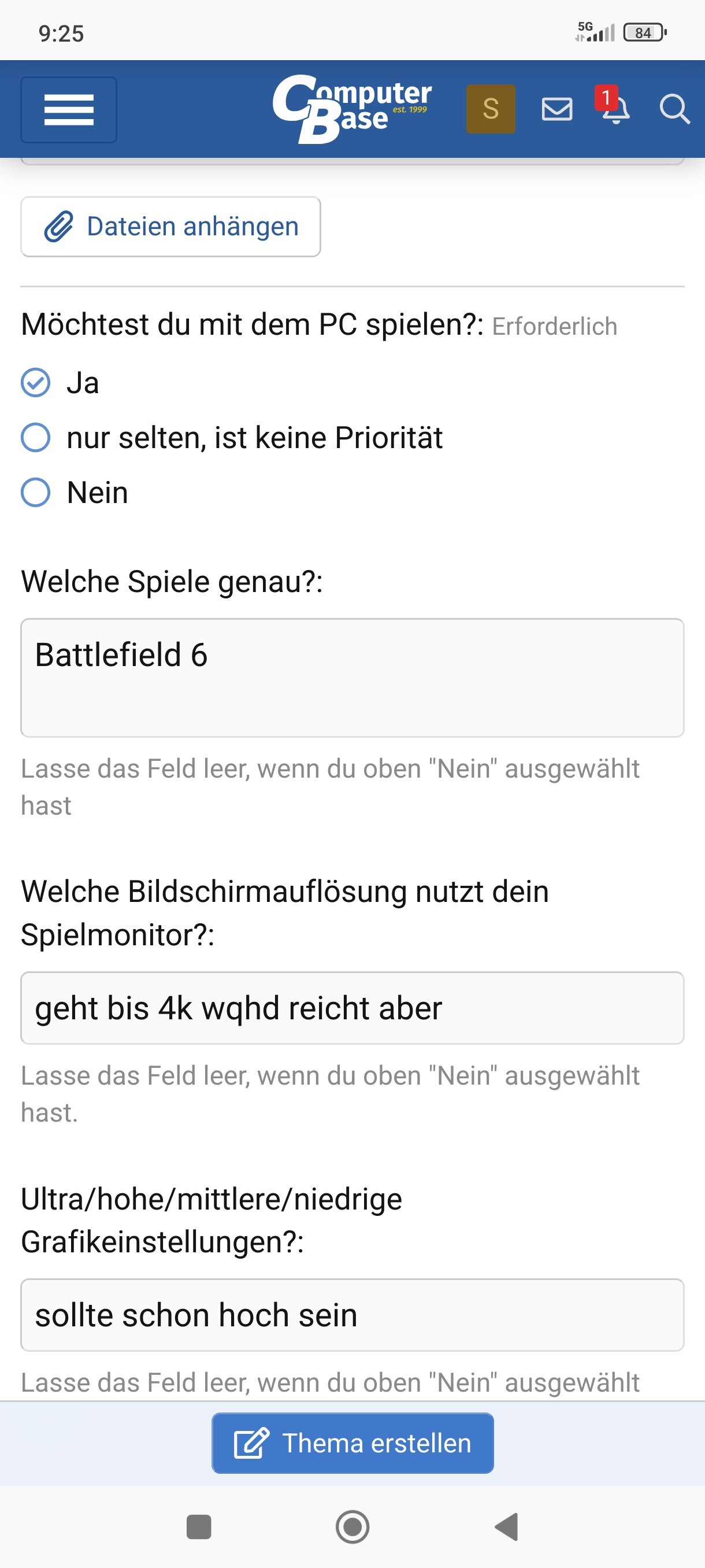Choose nur selten, ist keine Priorität
The width and height of the screenshot is (705, 1568).
[x=36, y=438]
